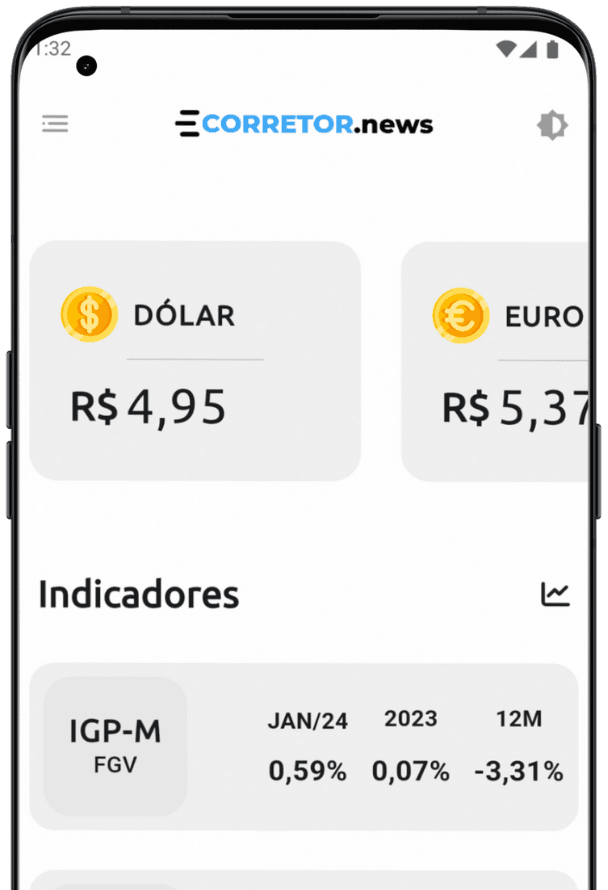Open the IGP-M FGV indicator card
The height and width of the screenshot is (890, 608).
pyautogui.click(x=303, y=746)
